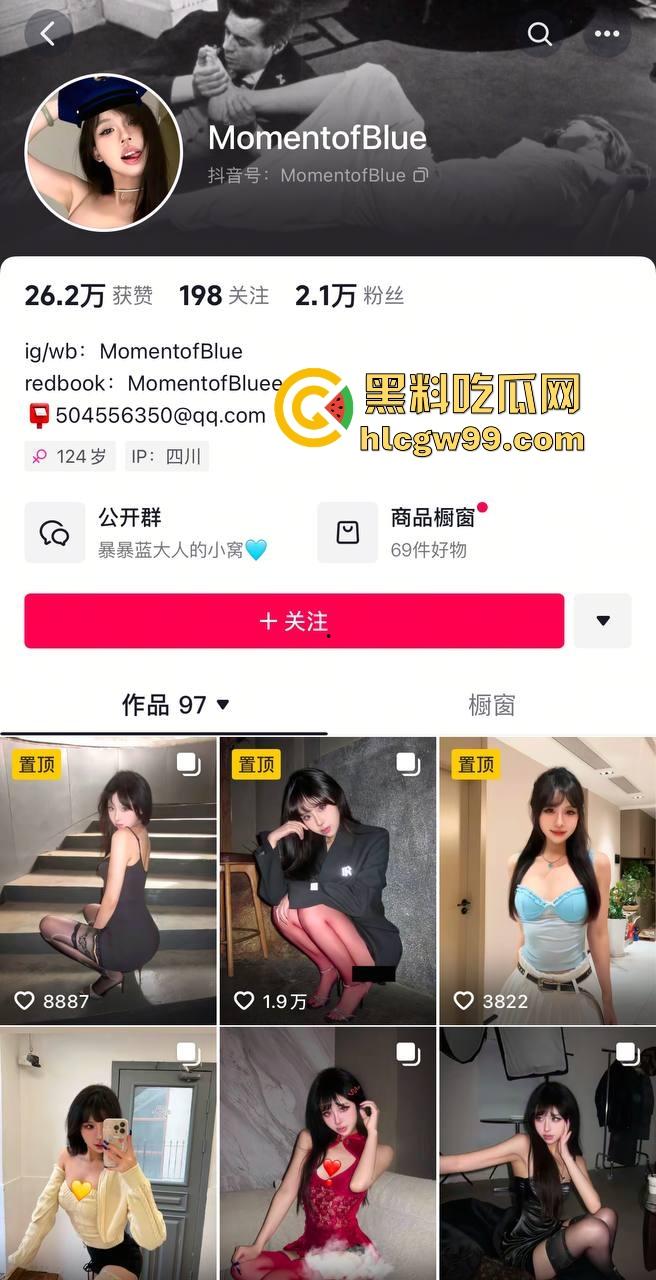Screen dimensions: 656x1280
Task: Expand the dropdown arrow beside 关注
Action: click(x=603, y=621)
